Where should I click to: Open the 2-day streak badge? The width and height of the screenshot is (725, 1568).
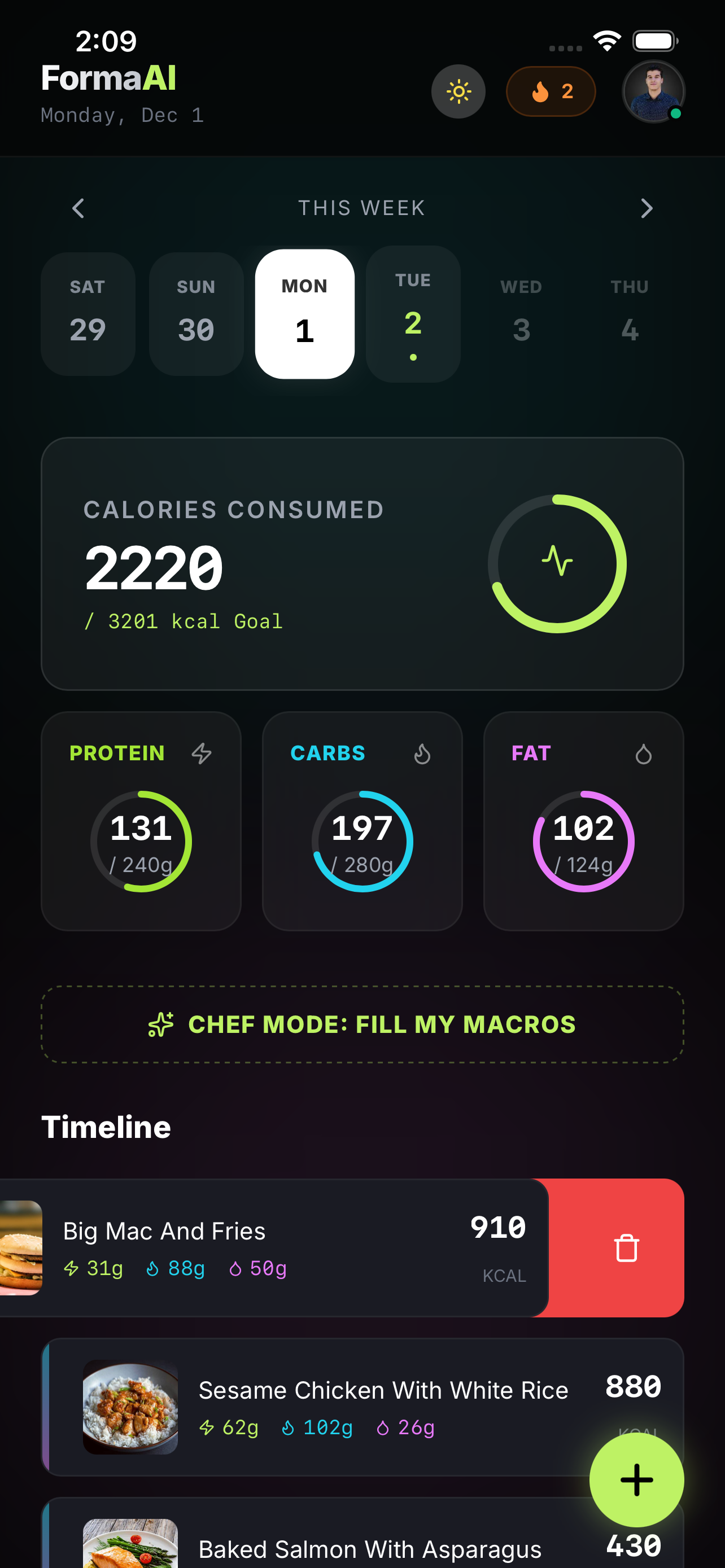tap(551, 91)
